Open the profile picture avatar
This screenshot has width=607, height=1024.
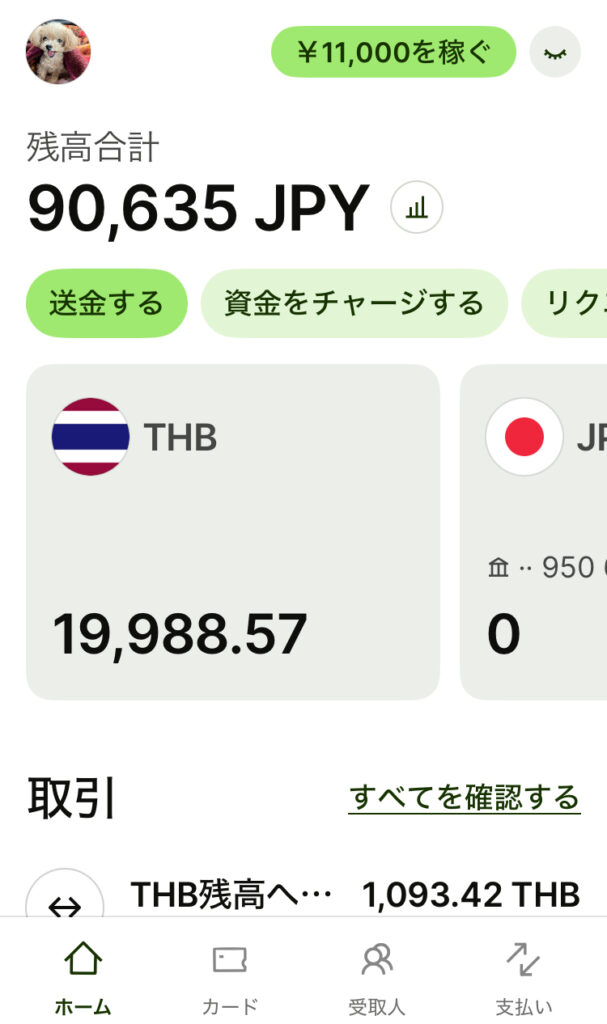click(58, 52)
